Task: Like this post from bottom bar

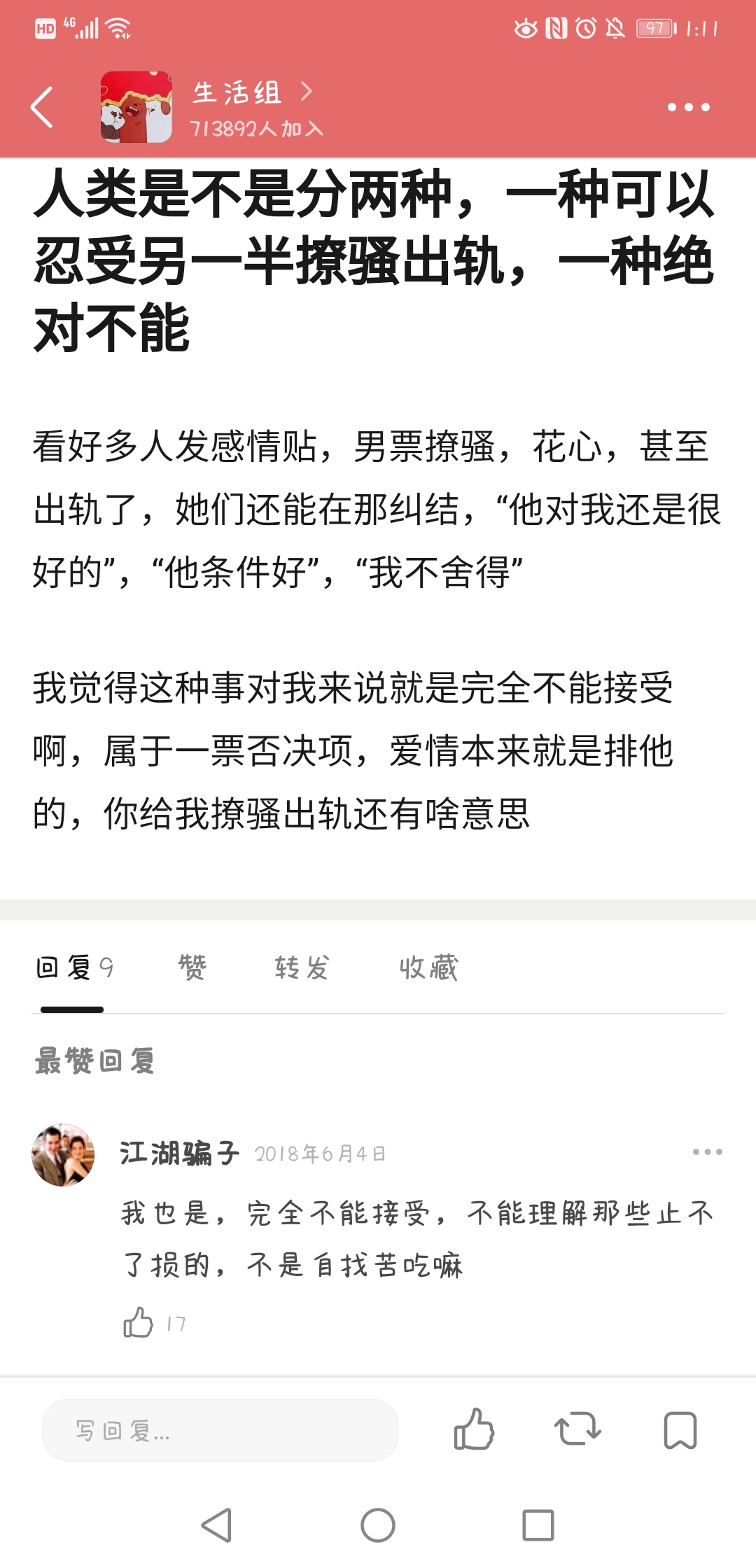Action: pyautogui.click(x=474, y=1429)
